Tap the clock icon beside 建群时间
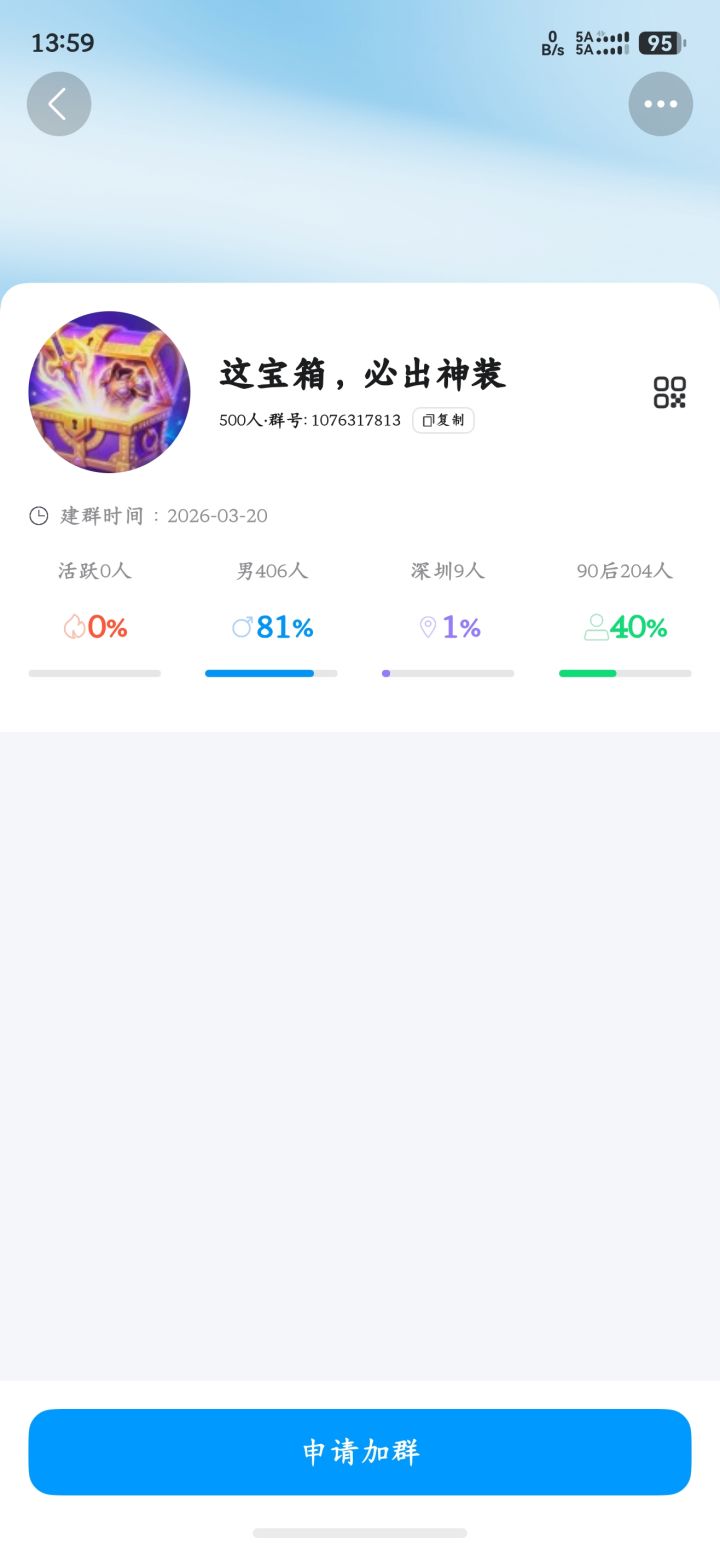Screen dimensions: 720x1549 tap(38, 515)
